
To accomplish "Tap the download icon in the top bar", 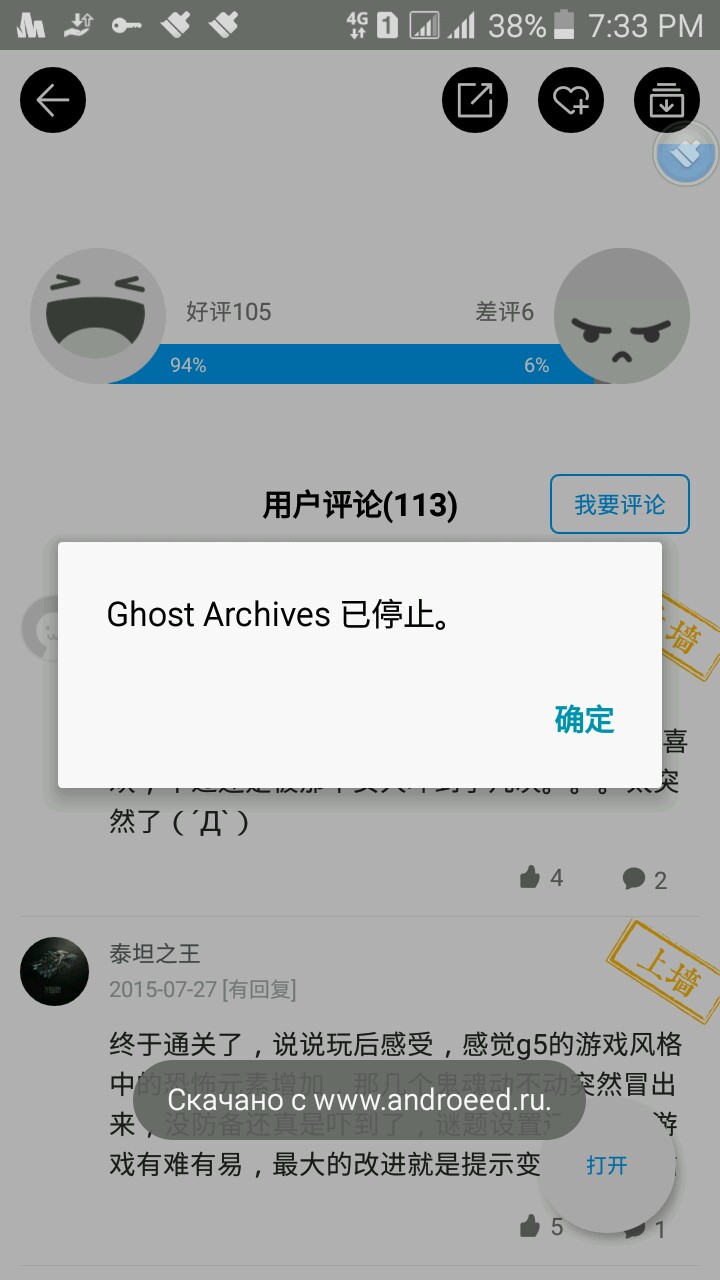I will coord(667,101).
